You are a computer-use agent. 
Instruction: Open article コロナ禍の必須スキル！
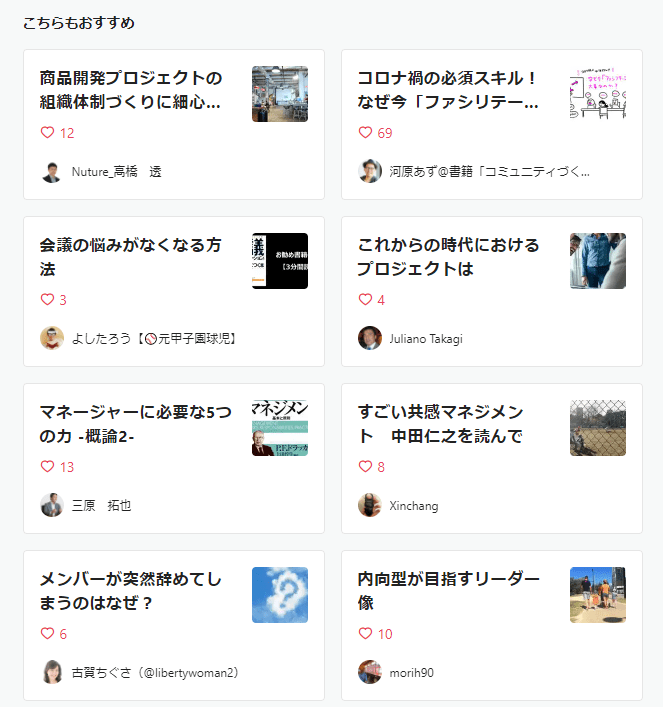[448, 90]
